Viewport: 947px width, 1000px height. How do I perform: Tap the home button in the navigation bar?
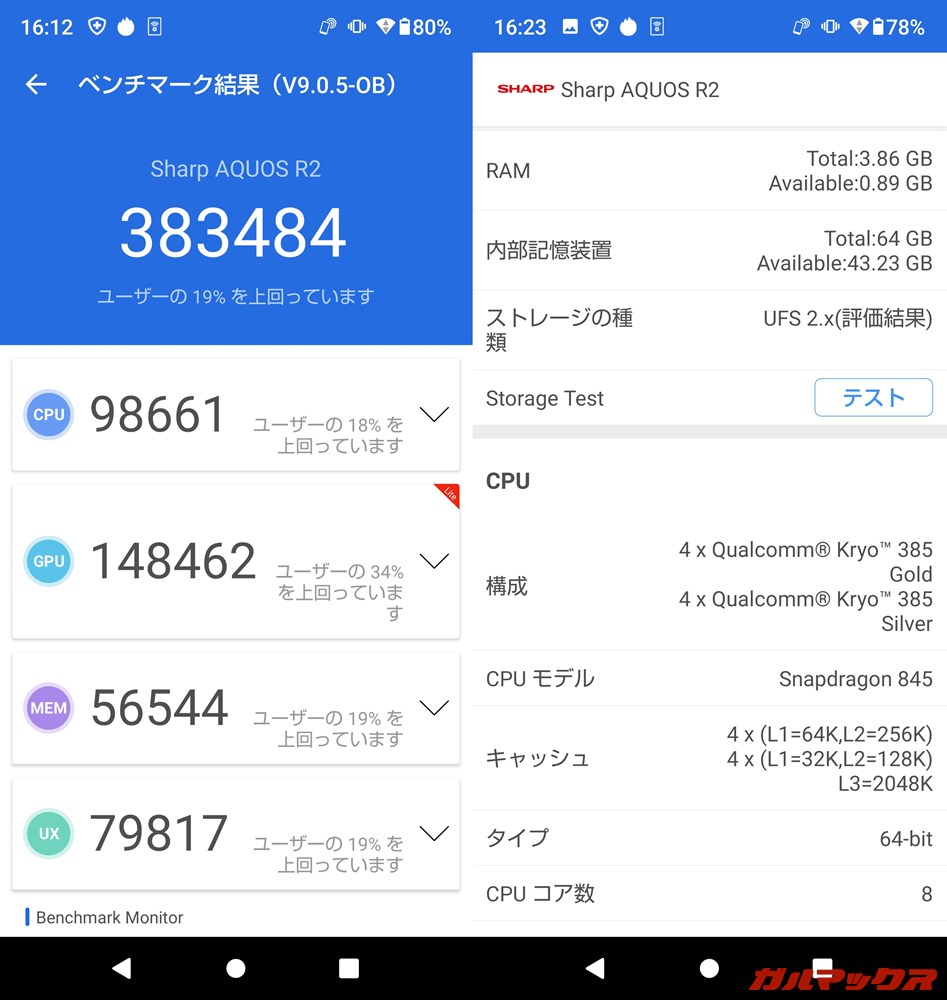[235, 968]
